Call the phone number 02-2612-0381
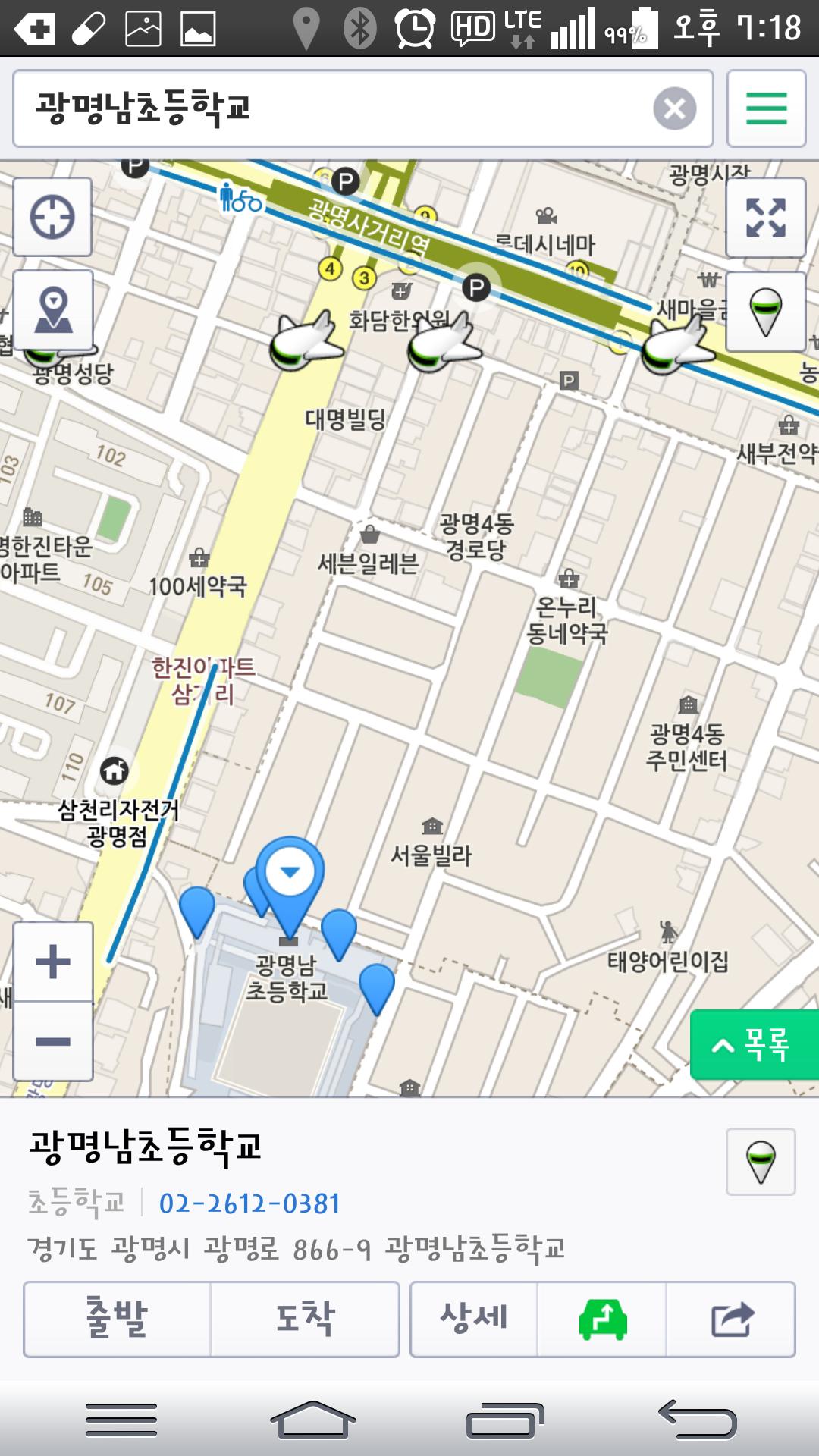 [x=249, y=1203]
